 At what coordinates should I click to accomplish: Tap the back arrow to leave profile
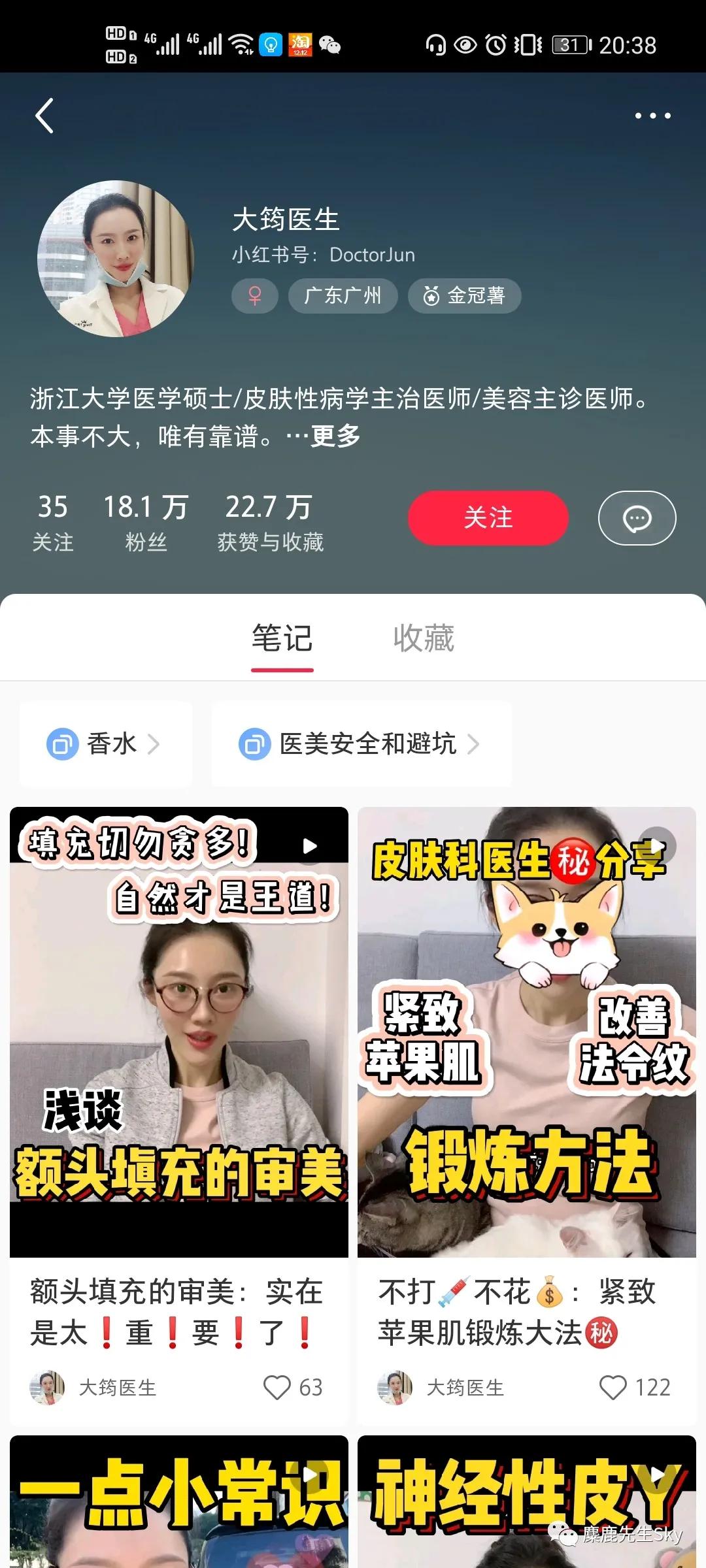pyautogui.click(x=44, y=115)
